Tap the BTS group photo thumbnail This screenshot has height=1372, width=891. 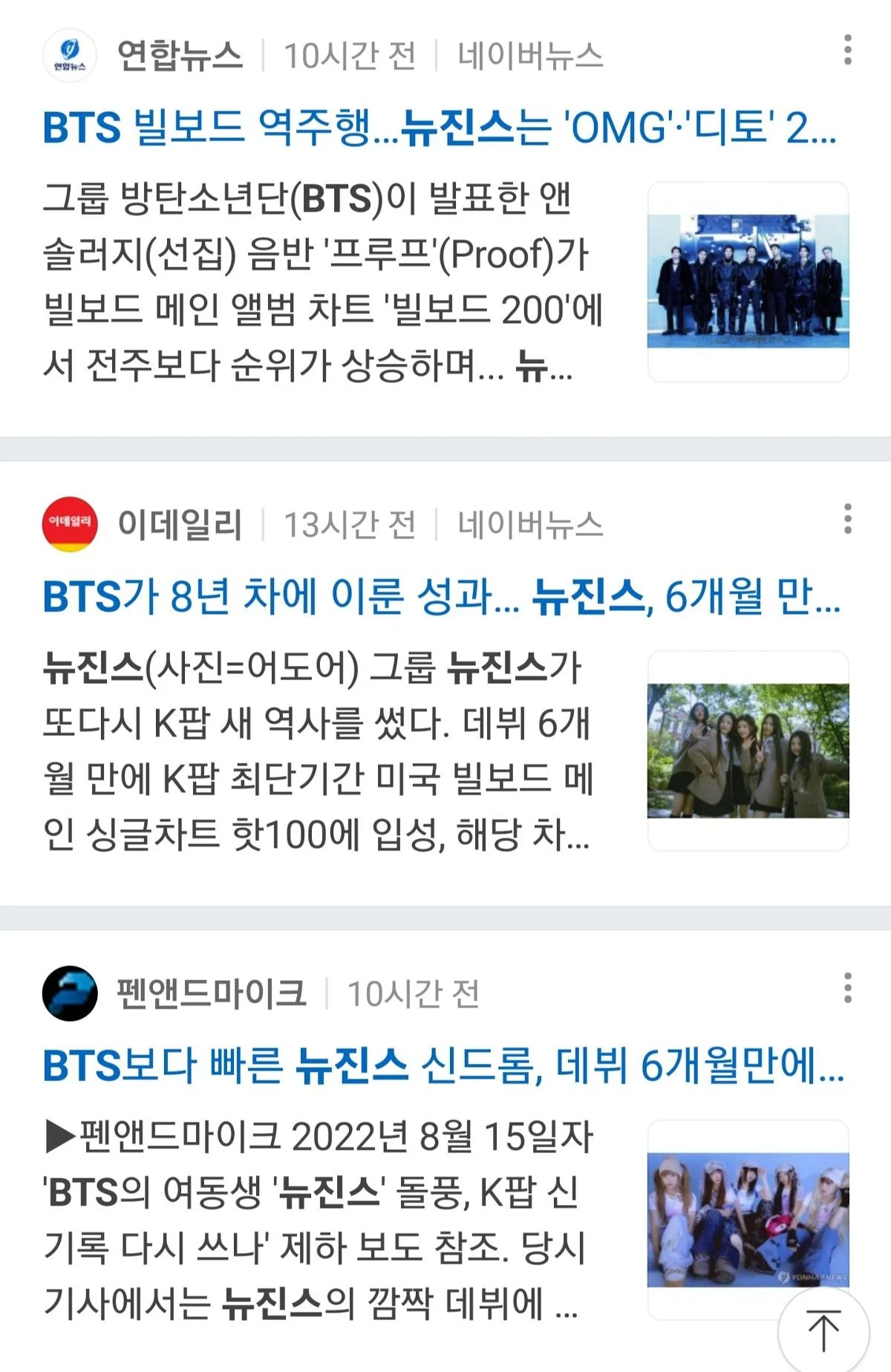[x=748, y=282]
